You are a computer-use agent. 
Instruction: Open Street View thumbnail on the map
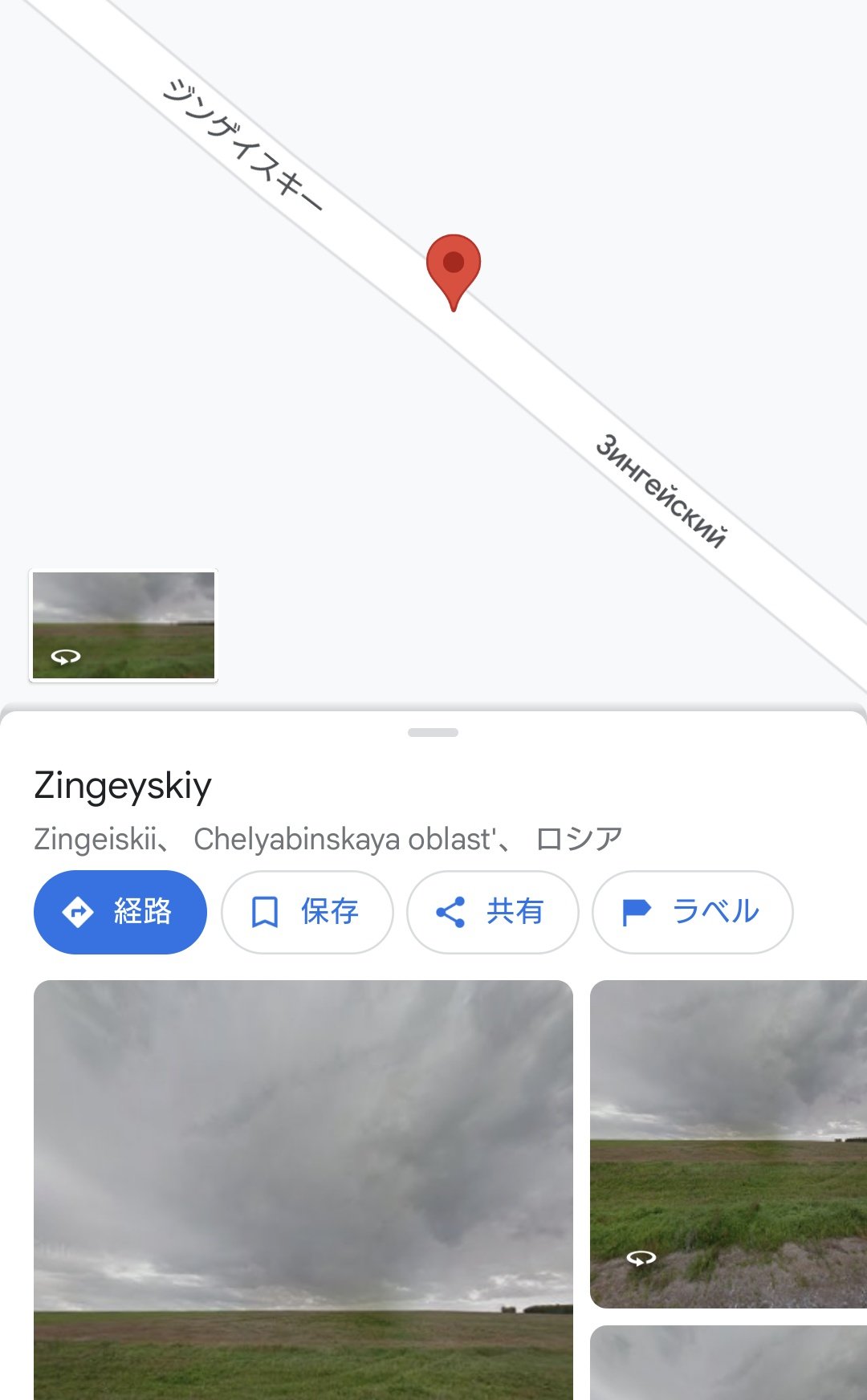pyautogui.click(x=124, y=625)
